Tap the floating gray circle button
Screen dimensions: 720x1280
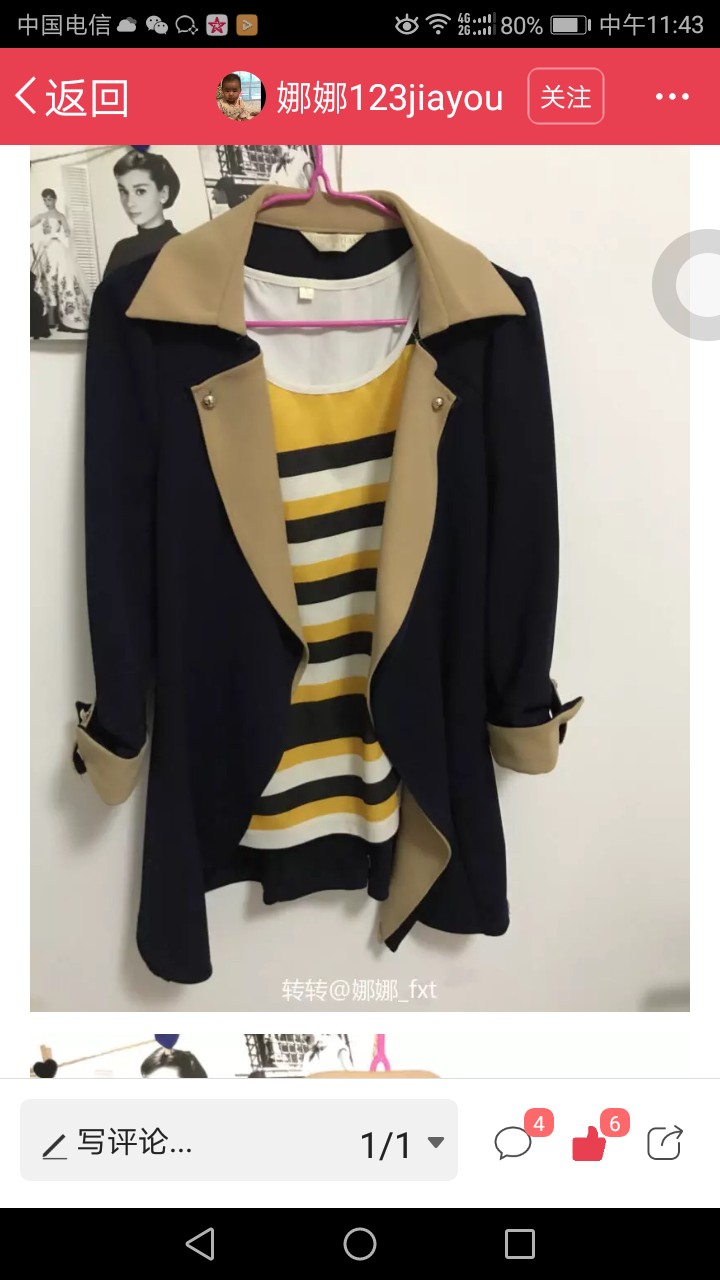coord(690,285)
